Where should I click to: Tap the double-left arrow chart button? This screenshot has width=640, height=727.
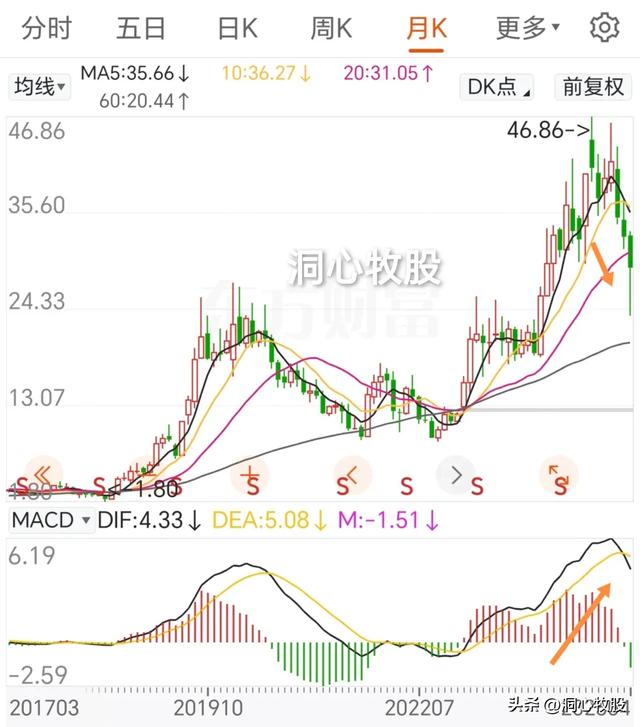coord(43,474)
